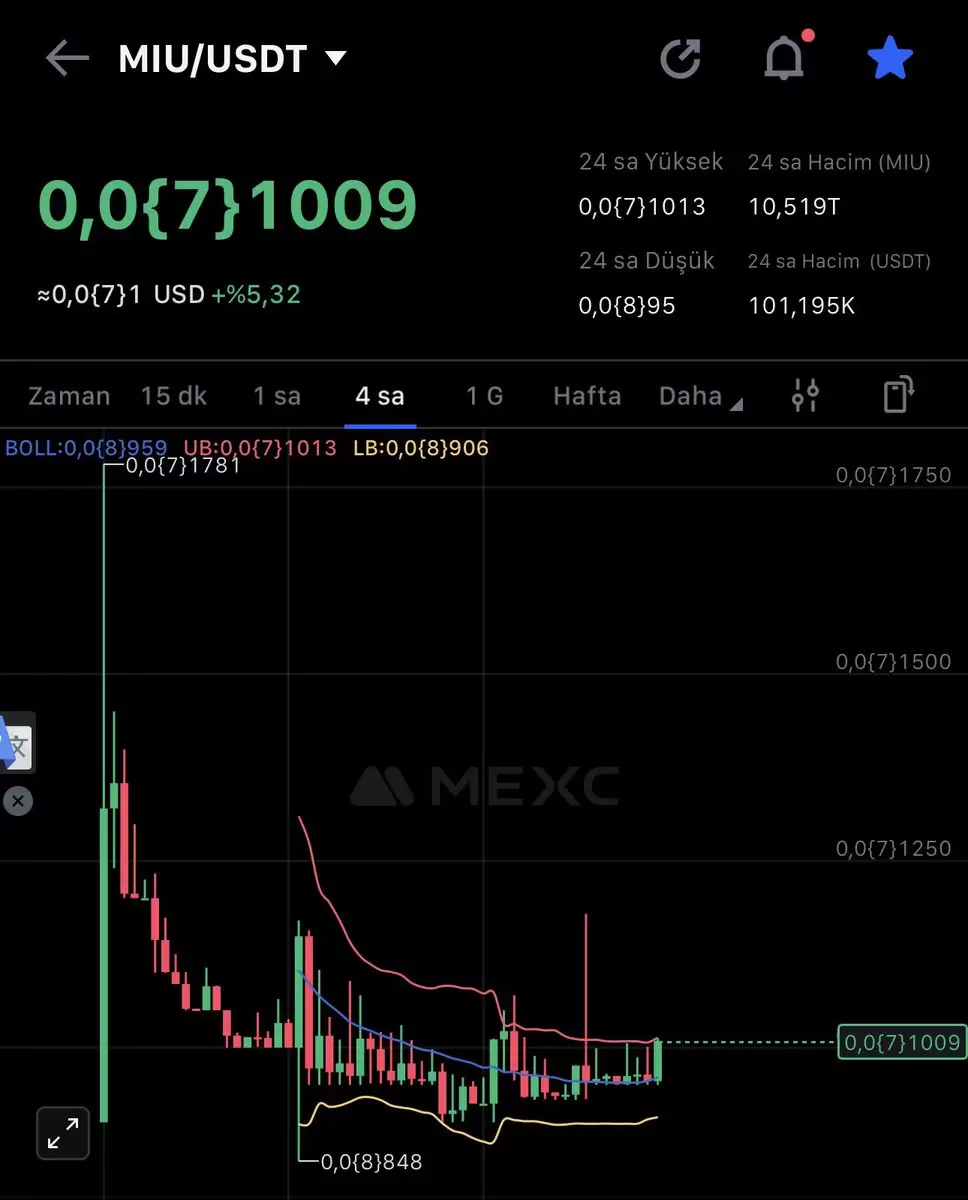Select the Zaman chart view
Viewport: 968px width, 1200px height.
[x=69, y=396]
